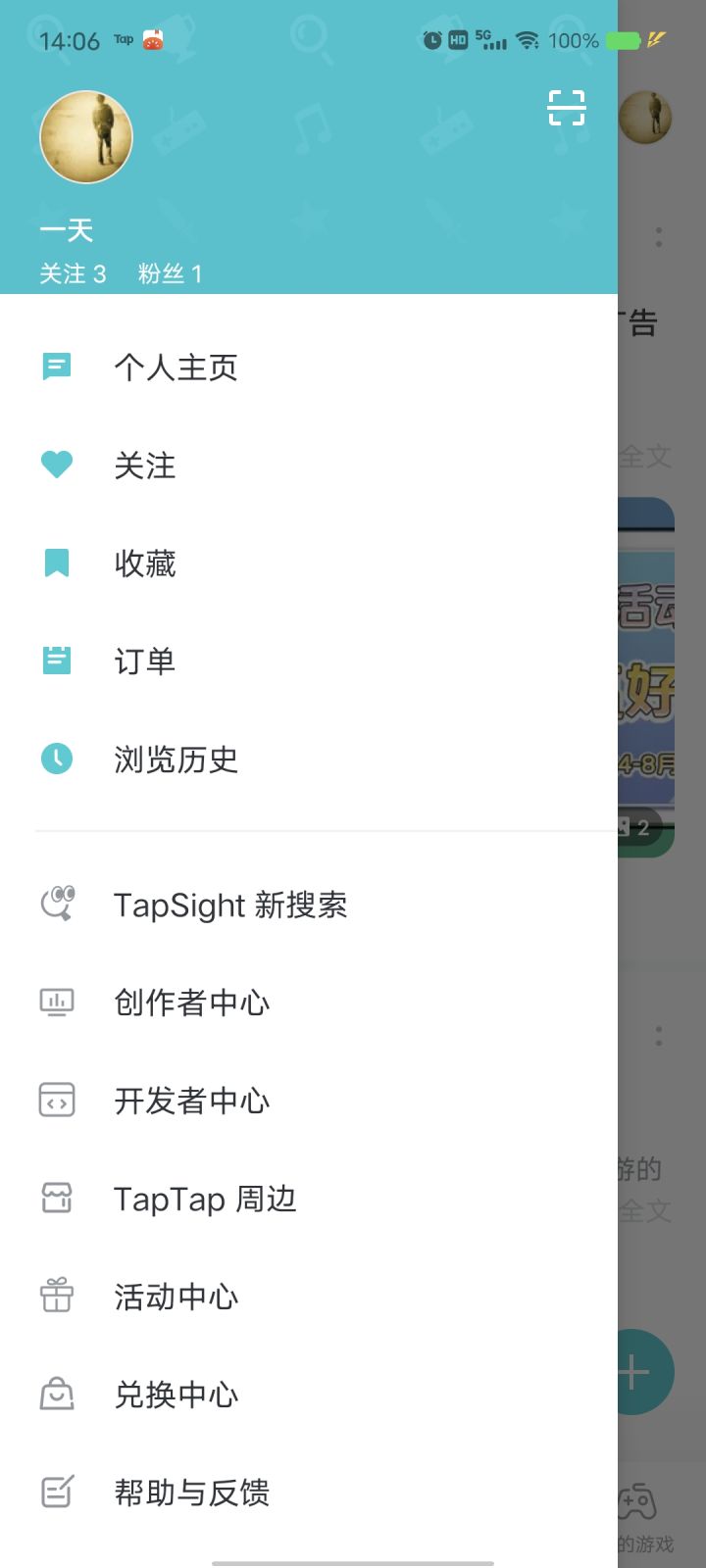Go to 关注 with the heart icon
The height and width of the screenshot is (1568, 706).
[x=309, y=465]
